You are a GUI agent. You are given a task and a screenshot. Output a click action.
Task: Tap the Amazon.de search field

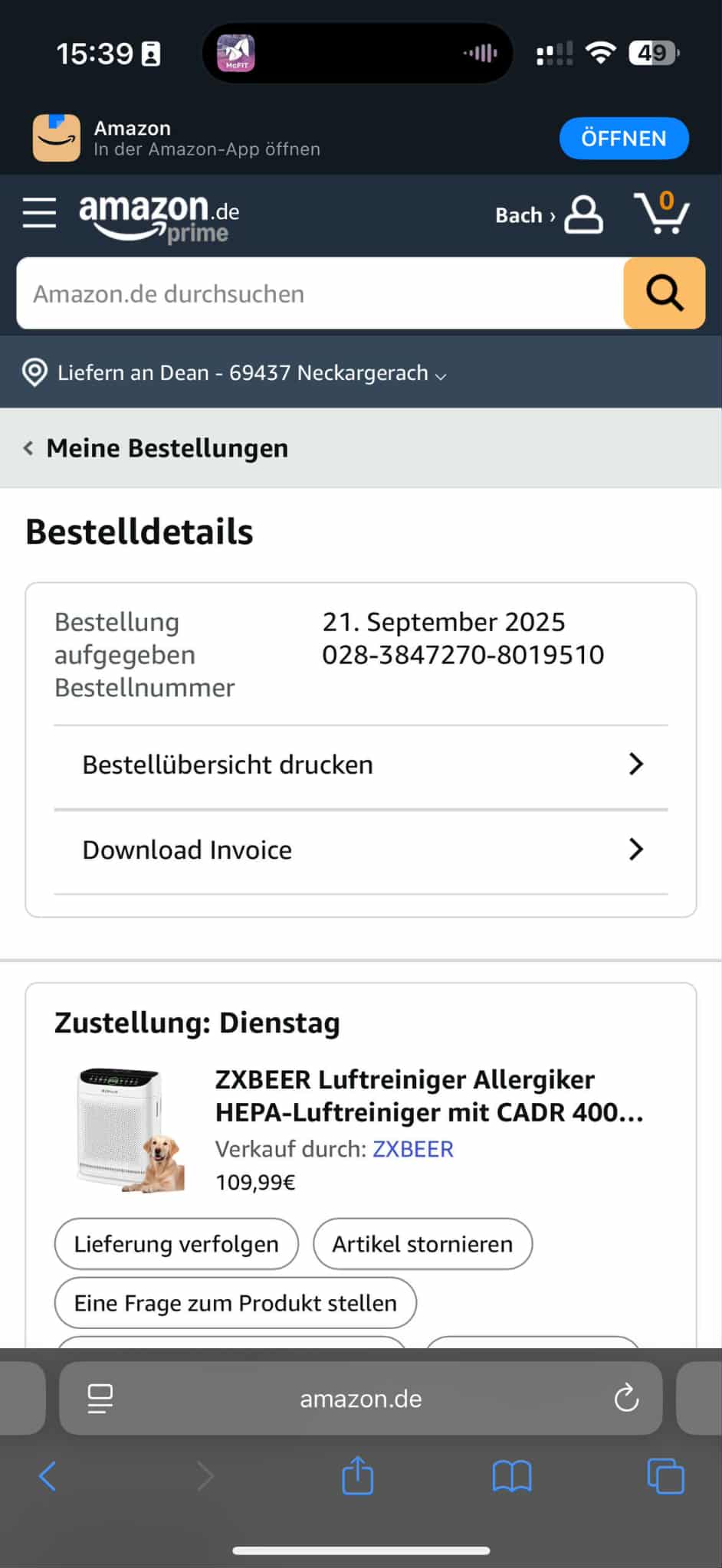click(320, 294)
